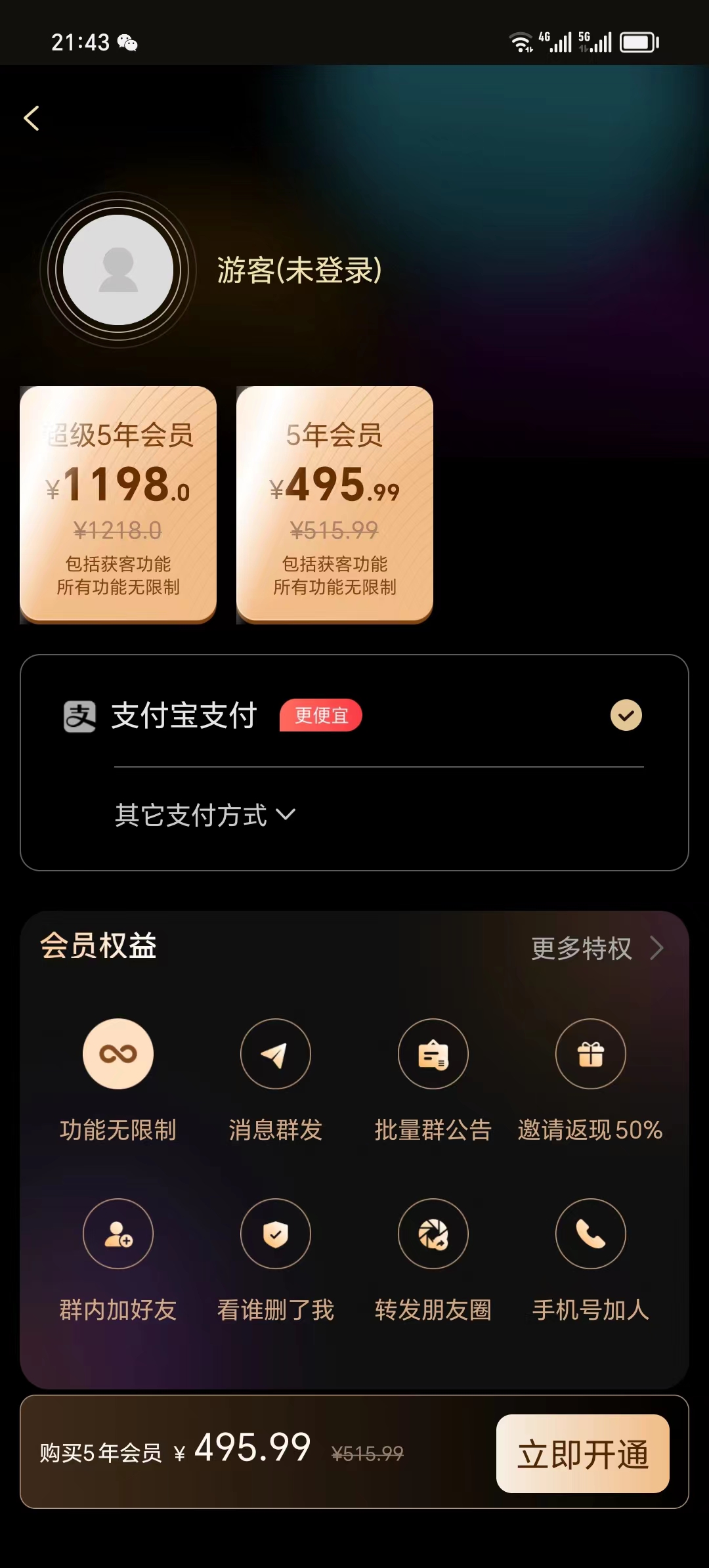View the 转发朋友圈 benefit
The height and width of the screenshot is (1568, 709).
click(433, 1234)
